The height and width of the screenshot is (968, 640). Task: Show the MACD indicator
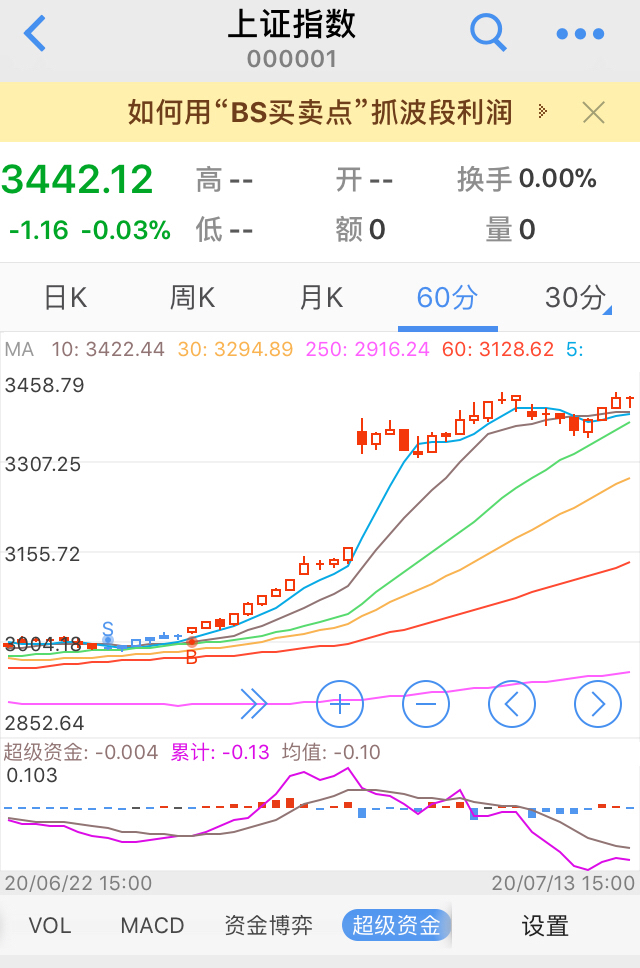(152, 925)
